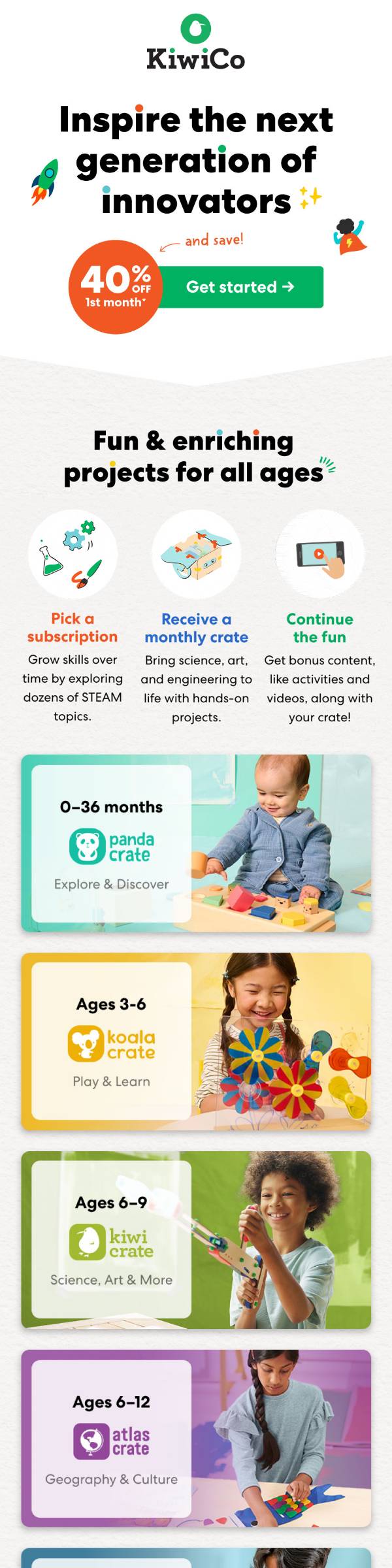Open the Koala Crate Ages 3-6 card
The height and width of the screenshot is (1568, 392).
(196, 1041)
